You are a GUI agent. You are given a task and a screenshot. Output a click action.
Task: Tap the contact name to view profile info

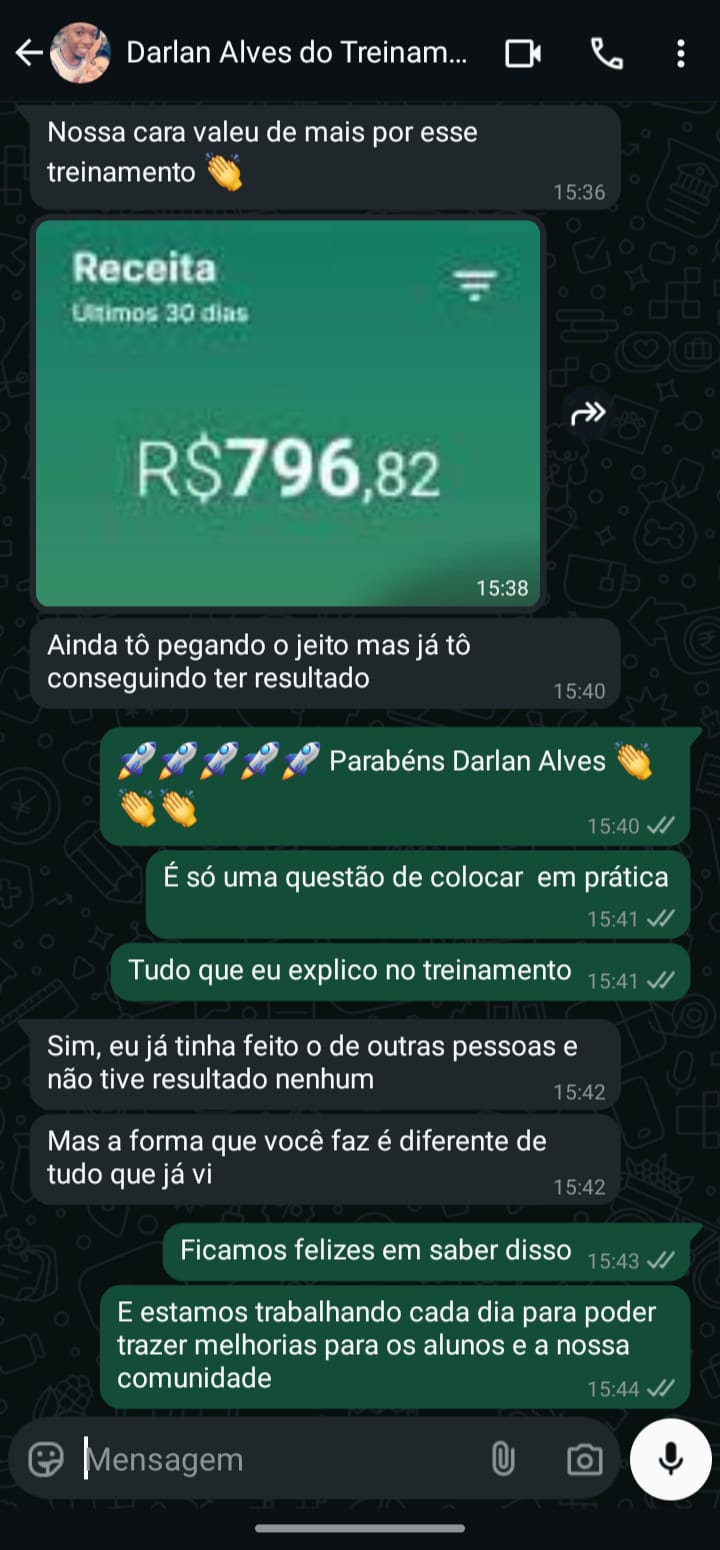(x=295, y=52)
